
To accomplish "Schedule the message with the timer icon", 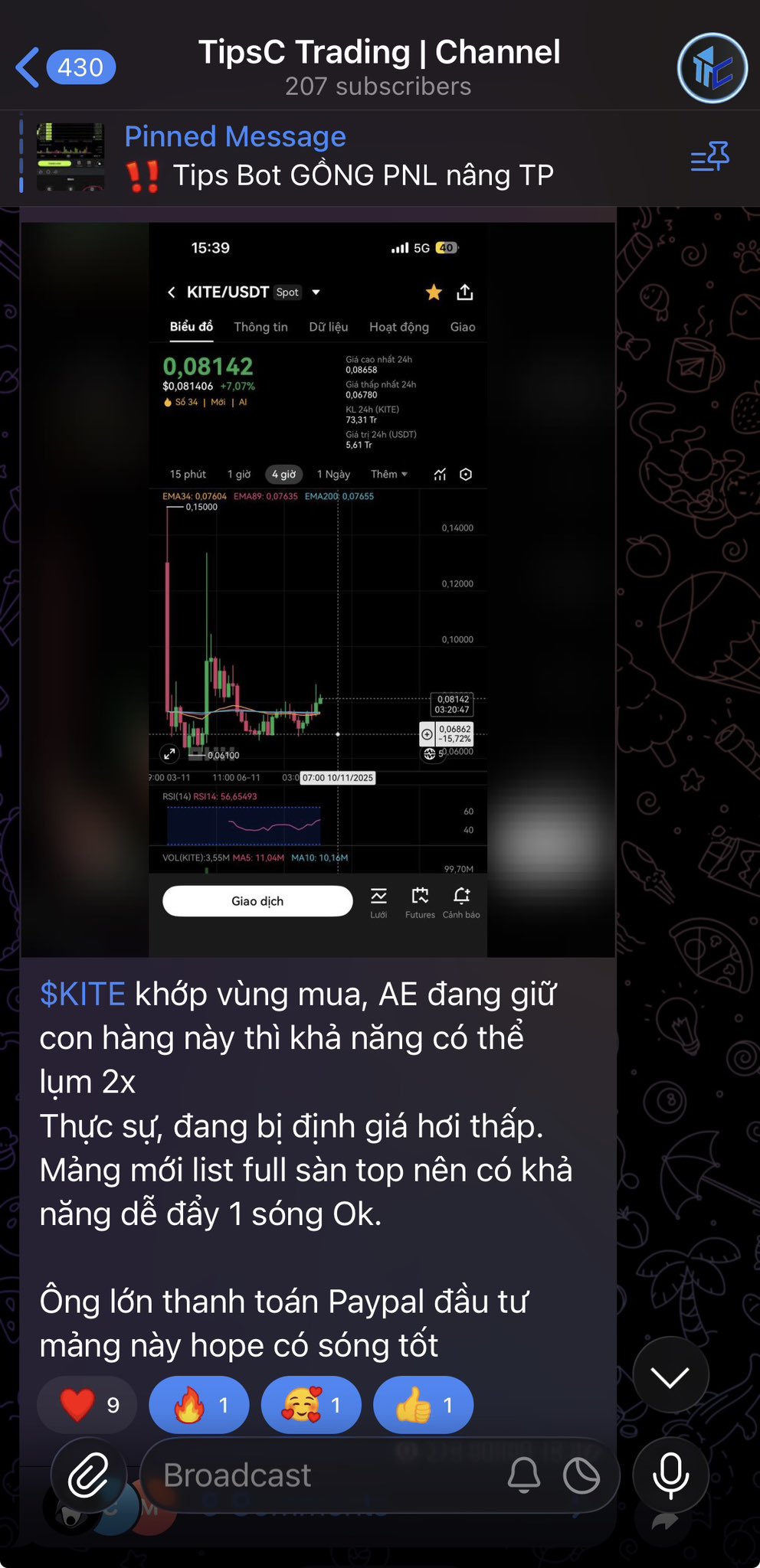I will point(581,1475).
